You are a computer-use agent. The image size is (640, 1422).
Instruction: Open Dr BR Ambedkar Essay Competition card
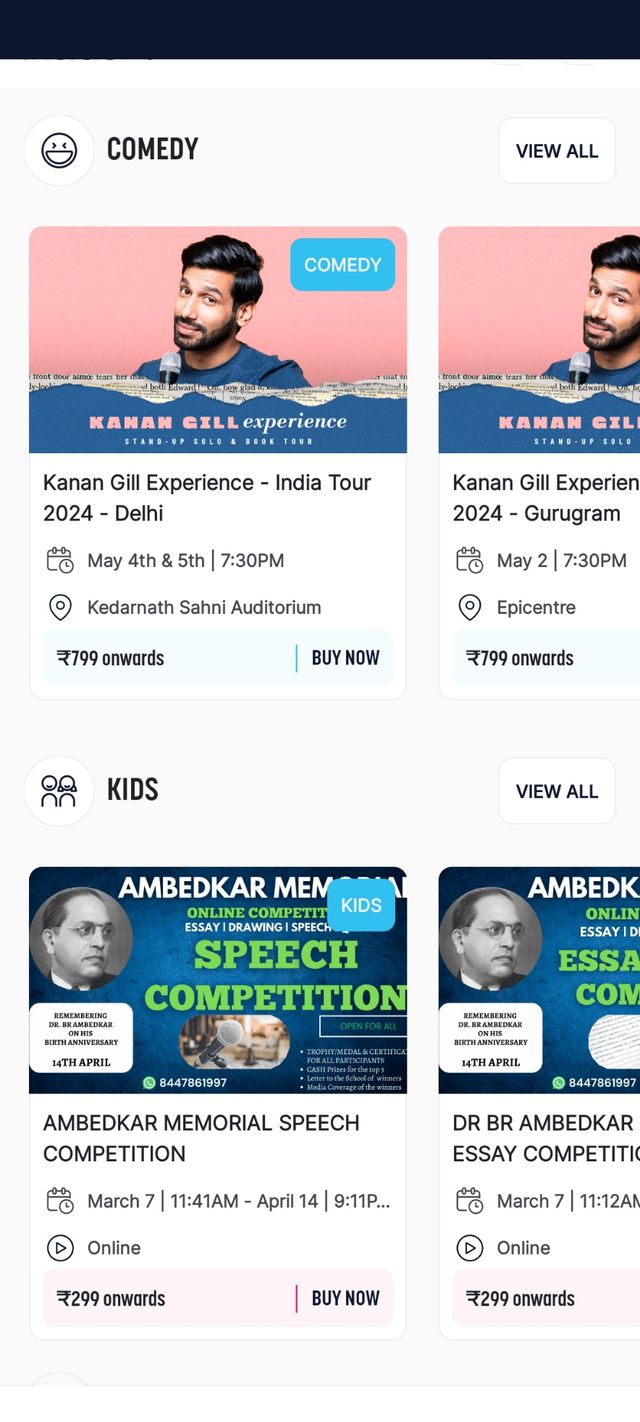coord(540,1103)
